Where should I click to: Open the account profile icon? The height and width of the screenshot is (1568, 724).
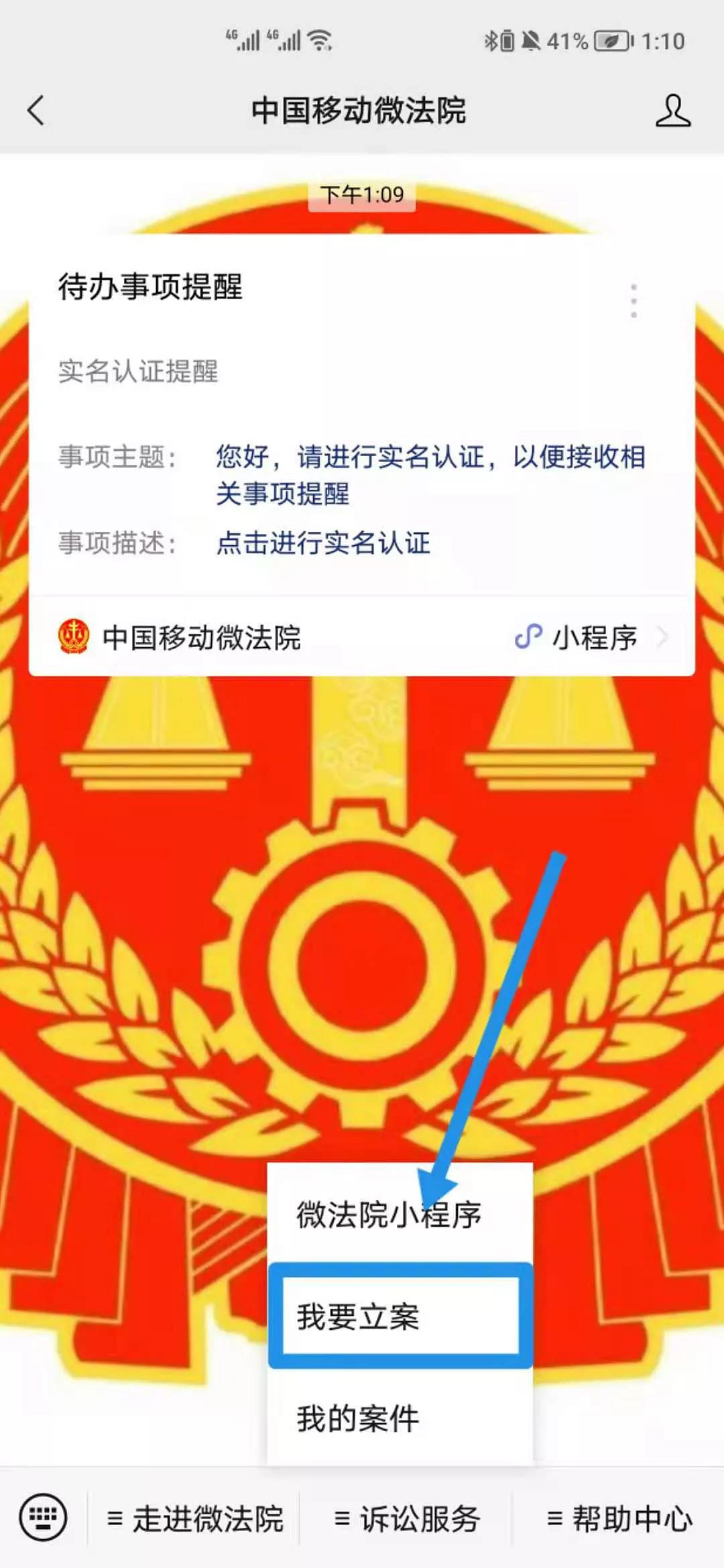coord(672,111)
